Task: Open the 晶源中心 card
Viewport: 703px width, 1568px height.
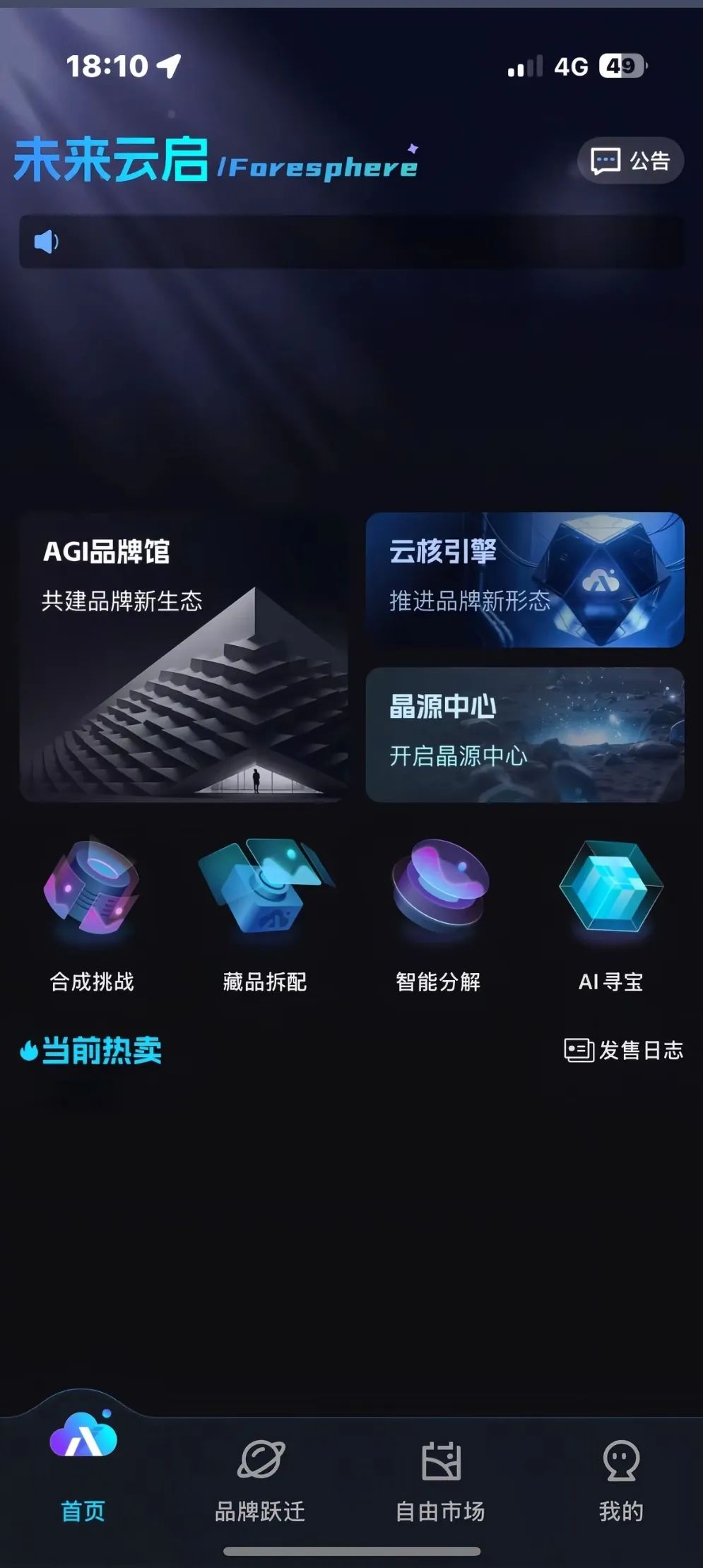Action: click(524, 735)
